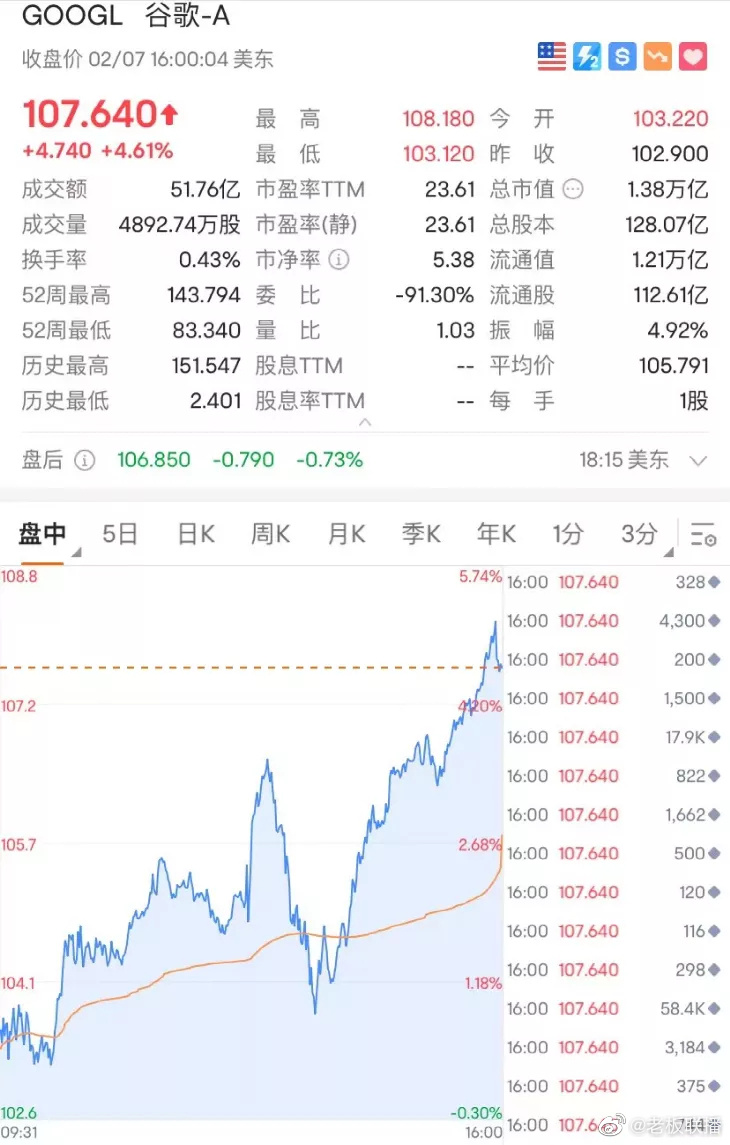Viewport: 730px width, 1145px height.
Task: Tap the pink heart favorite icon
Action: click(693, 56)
